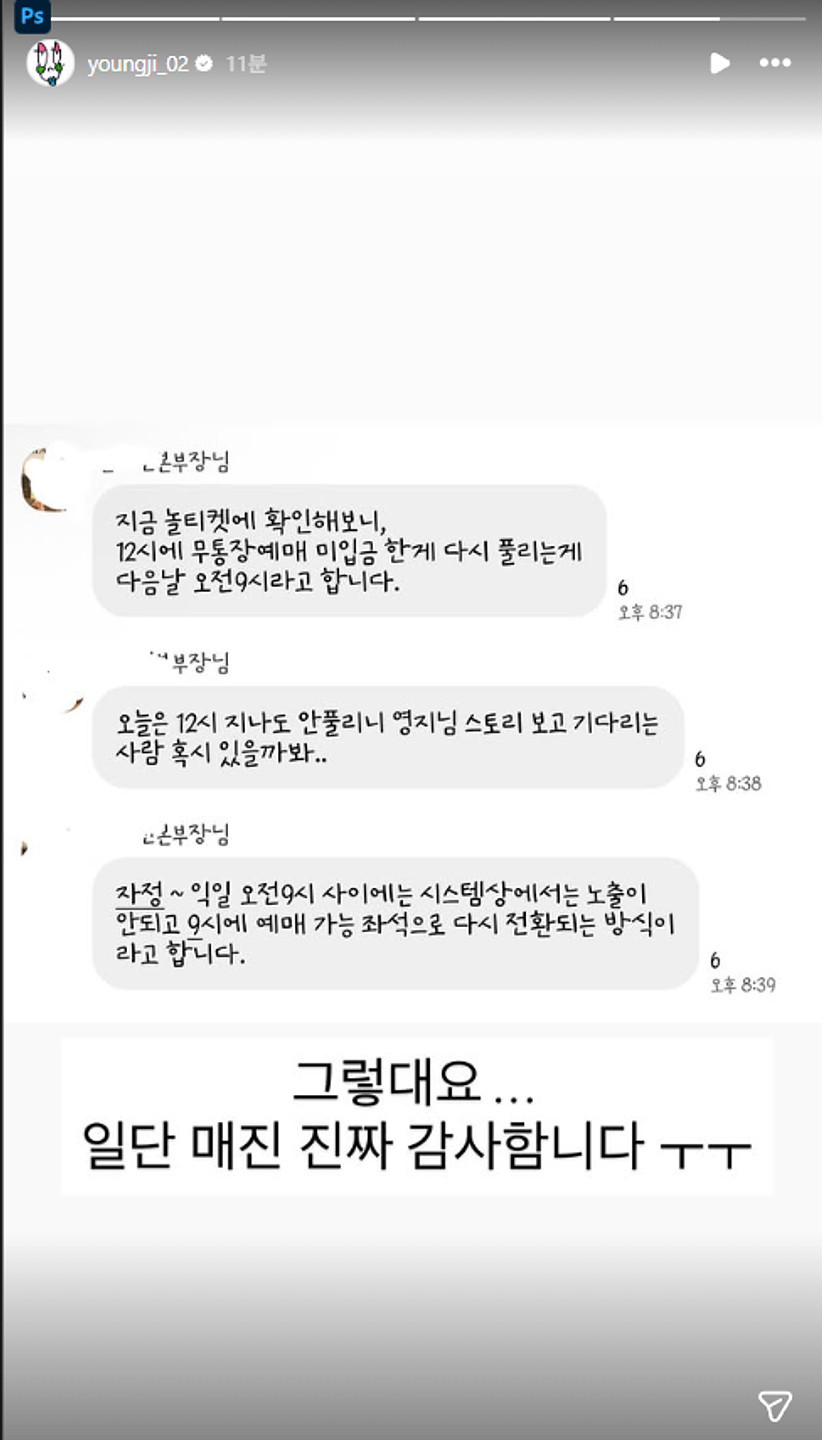Share this story with the send icon
This screenshot has height=1440, width=822.
(775, 1404)
